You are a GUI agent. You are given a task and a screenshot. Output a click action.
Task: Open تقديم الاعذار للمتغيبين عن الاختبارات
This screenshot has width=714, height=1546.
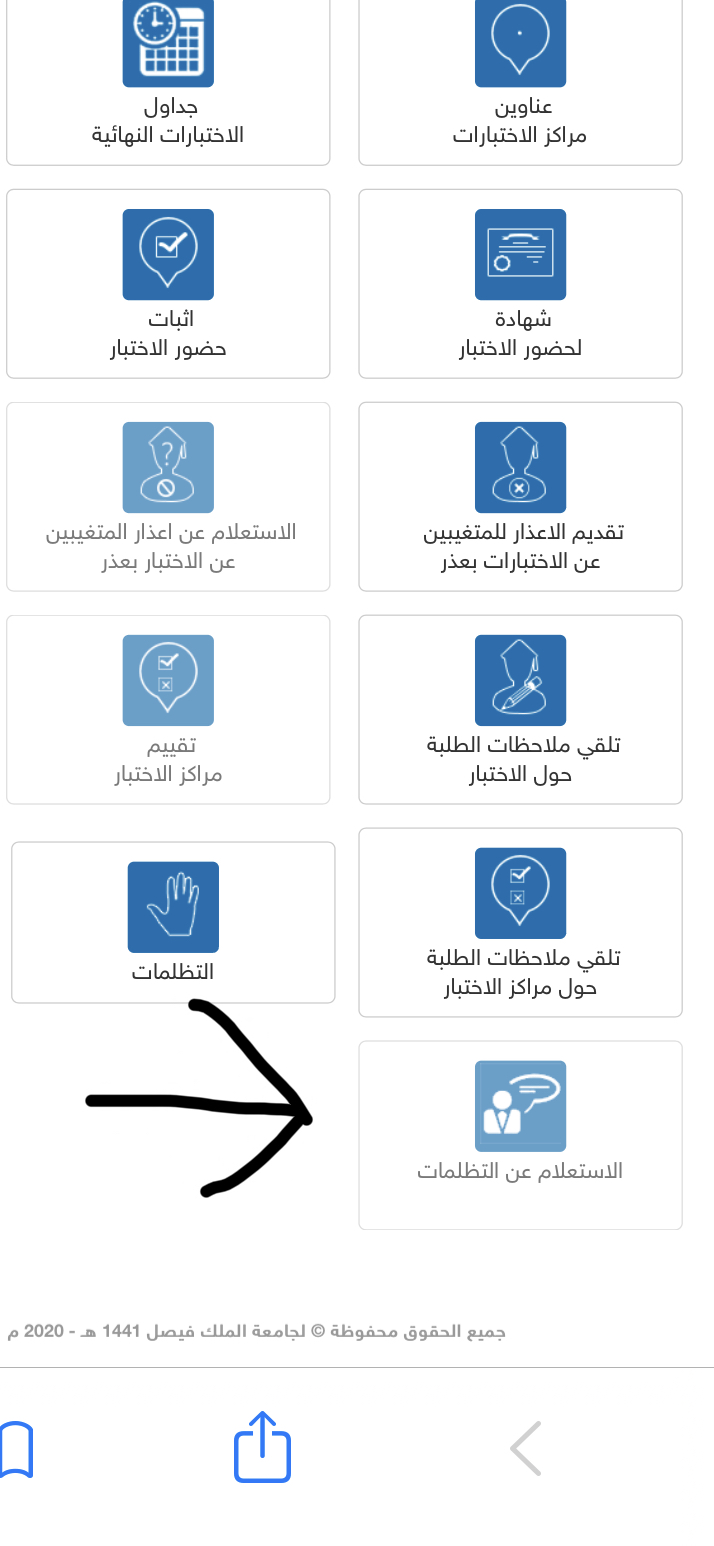click(x=520, y=497)
